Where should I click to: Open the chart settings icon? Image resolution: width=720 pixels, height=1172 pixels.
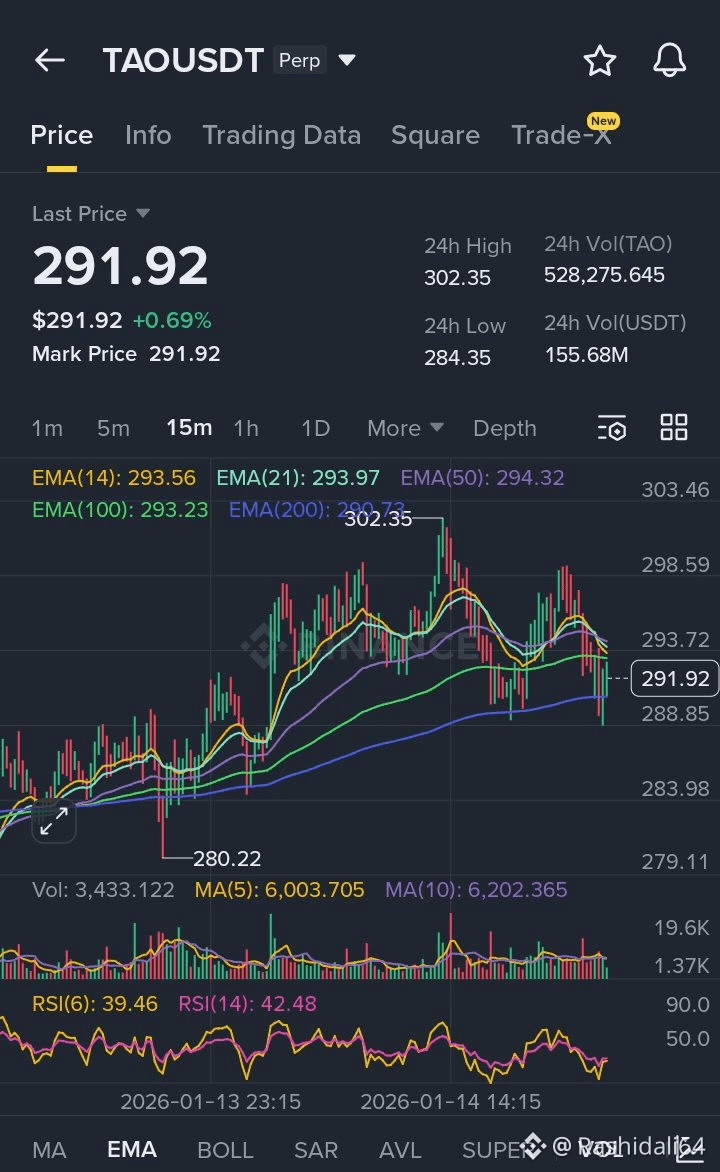[x=612, y=428]
